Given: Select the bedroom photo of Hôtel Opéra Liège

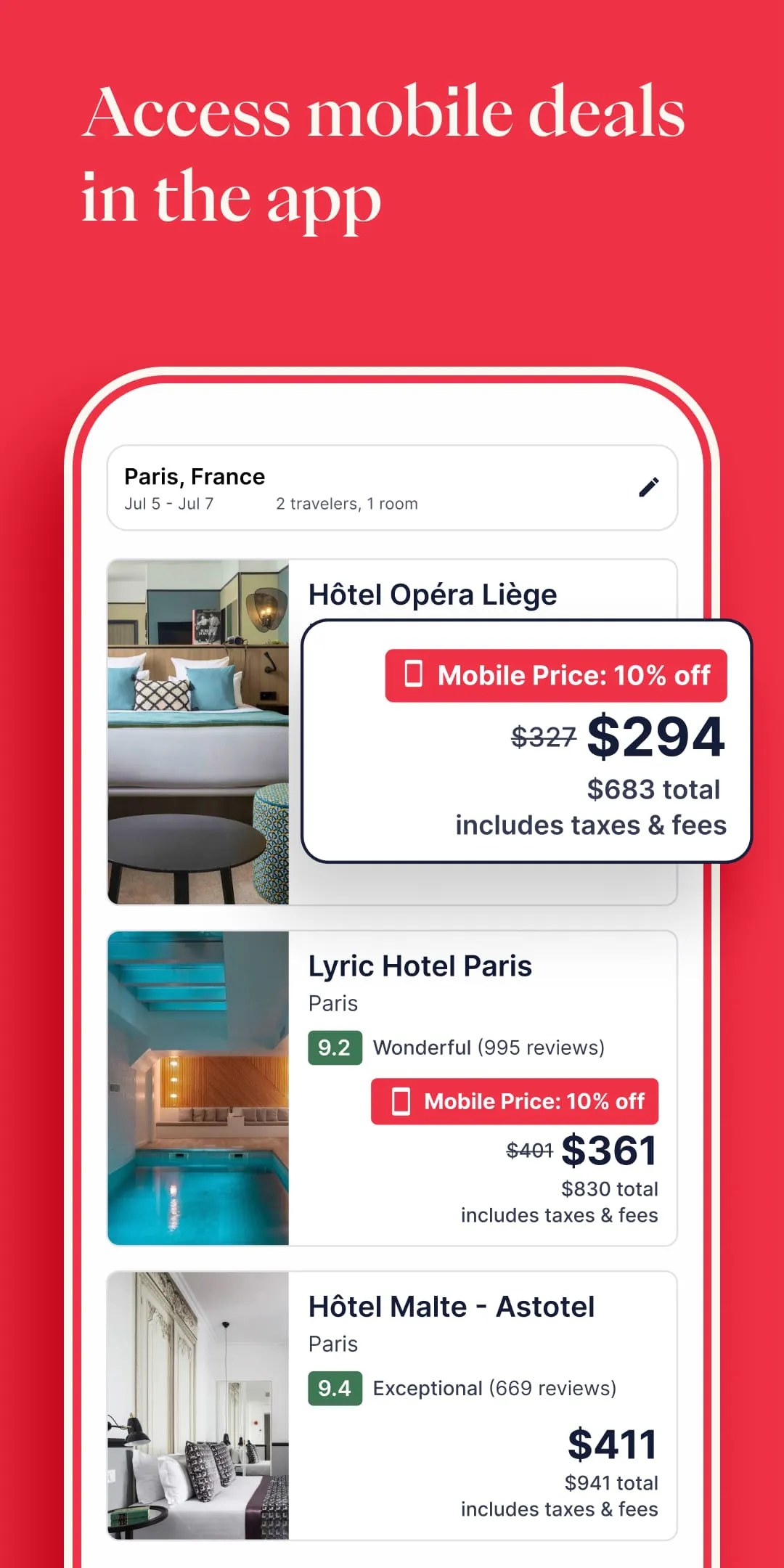Looking at the screenshot, I should [x=197, y=730].
